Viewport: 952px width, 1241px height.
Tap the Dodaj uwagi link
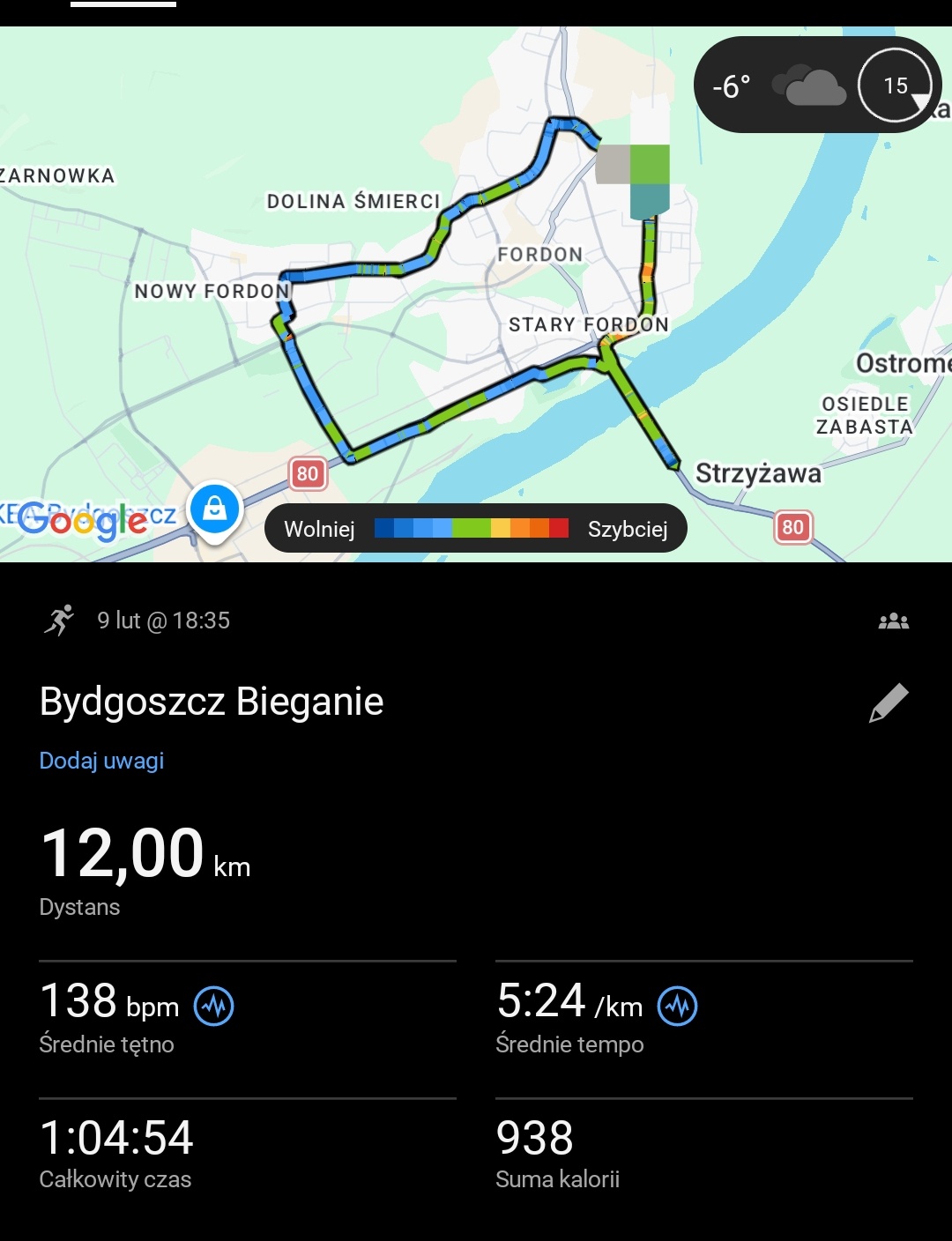[x=101, y=761]
